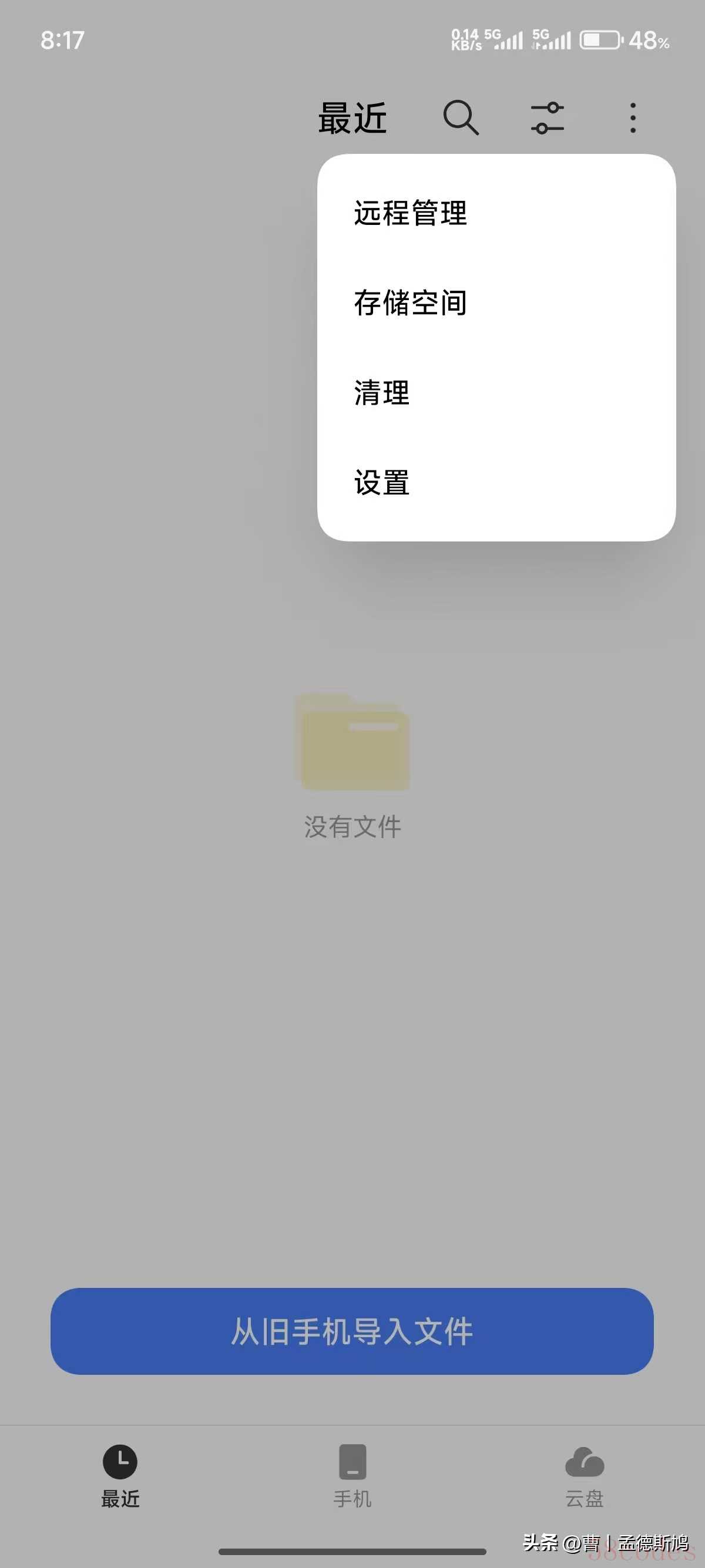Tap the search magnifier icon
The width and height of the screenshot is (705, 1568).
[460, 117]
